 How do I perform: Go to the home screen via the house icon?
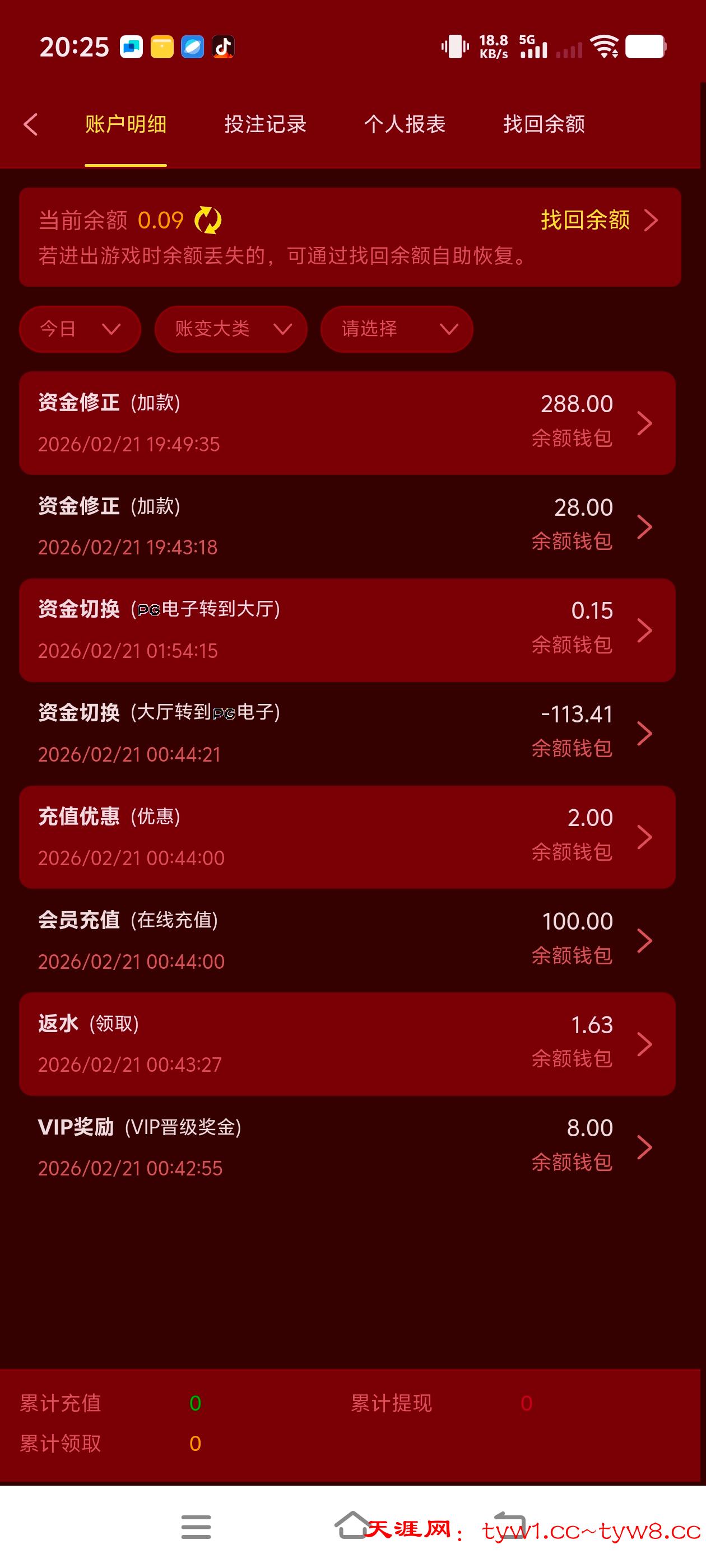351,1525
